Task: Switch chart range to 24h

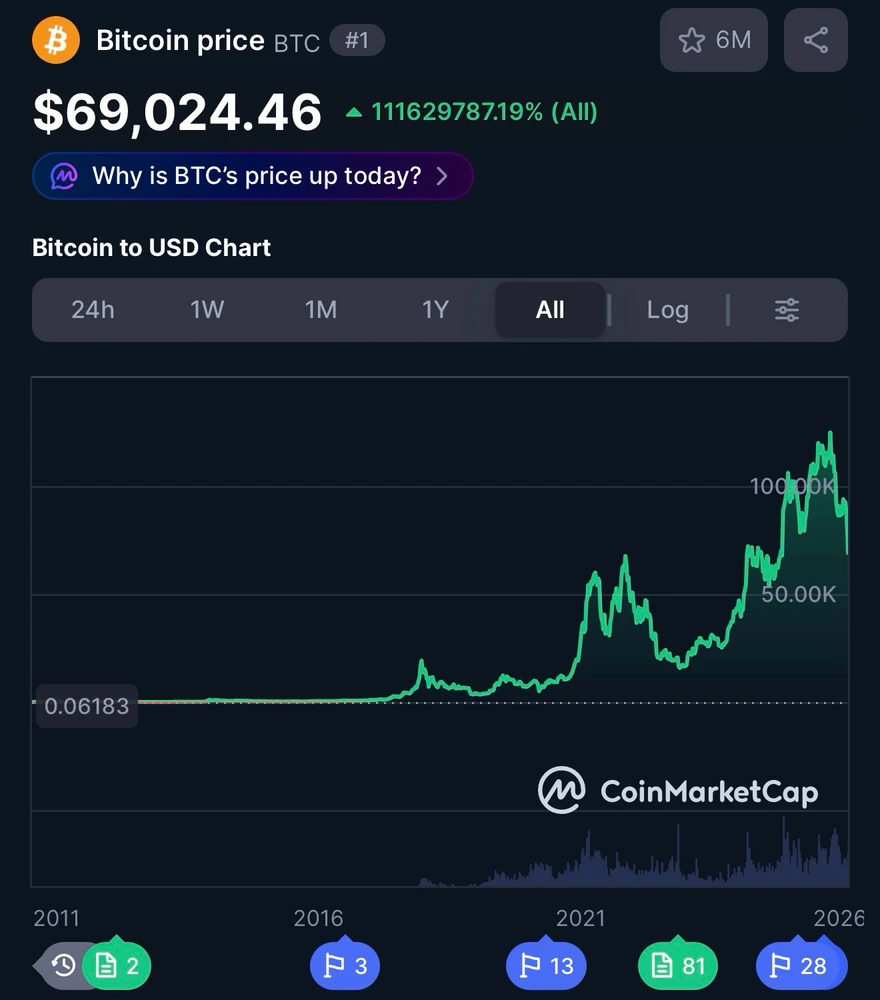Action: click(92, 310)
